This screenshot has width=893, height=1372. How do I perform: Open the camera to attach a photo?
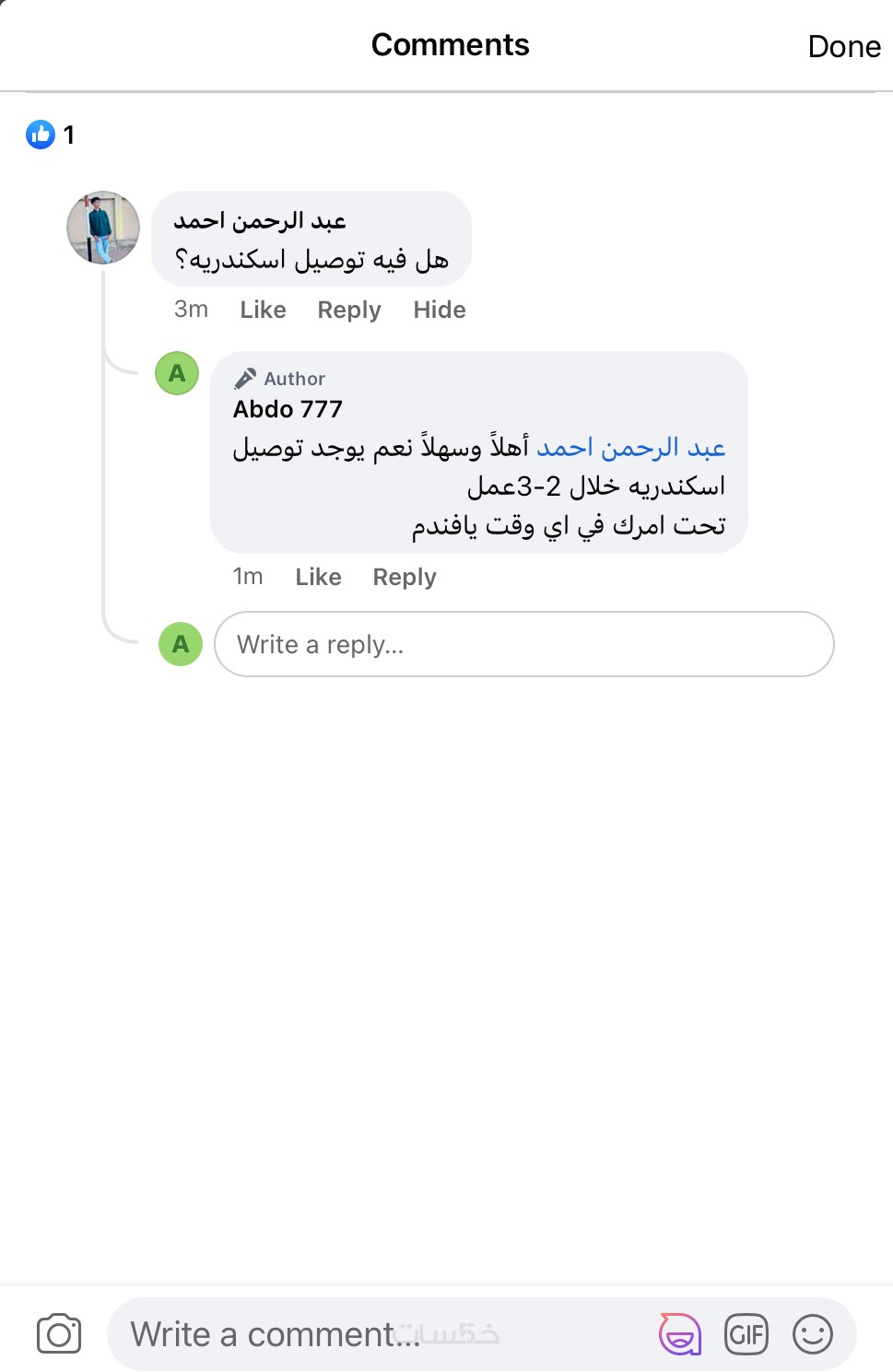click(59, 1334)
